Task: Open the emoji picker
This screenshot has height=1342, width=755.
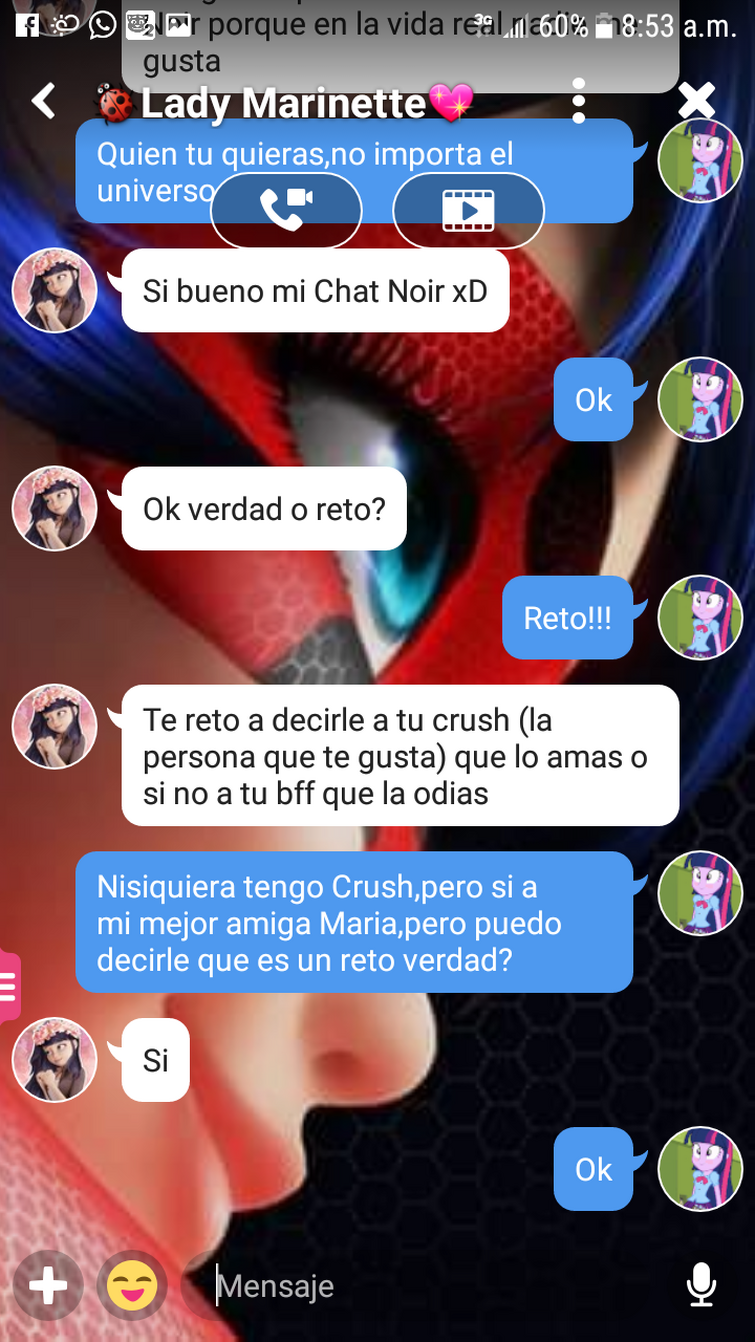Action: click(x=131, y=1286)
